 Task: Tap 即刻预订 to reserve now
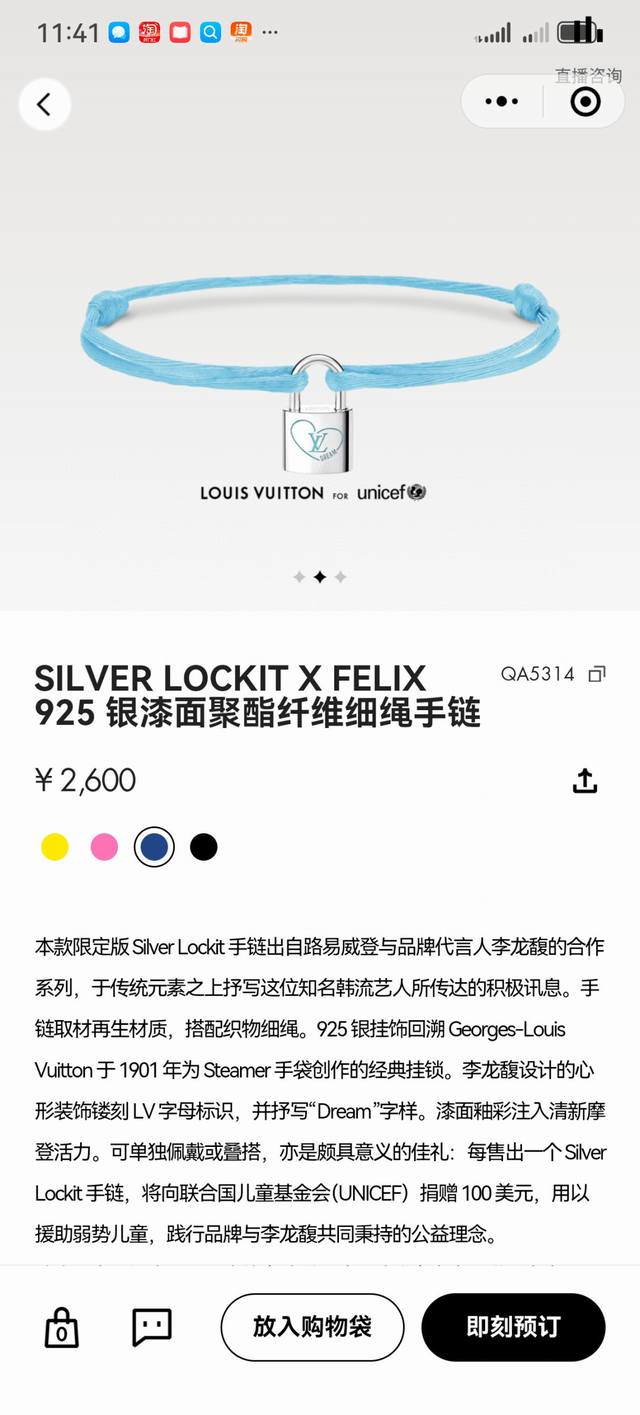pos(513,1327)
